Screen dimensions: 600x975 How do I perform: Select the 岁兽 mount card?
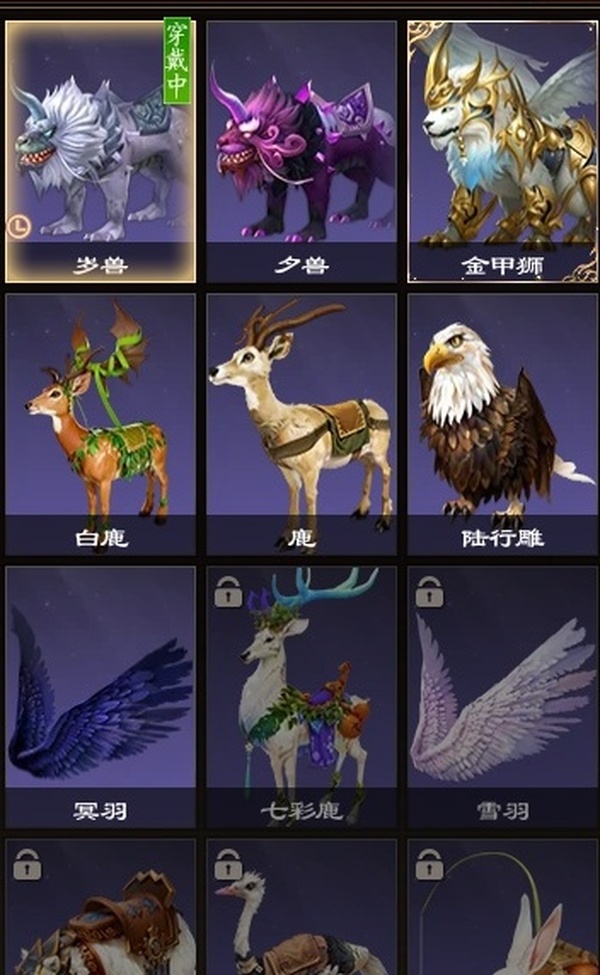pos(101,152)
